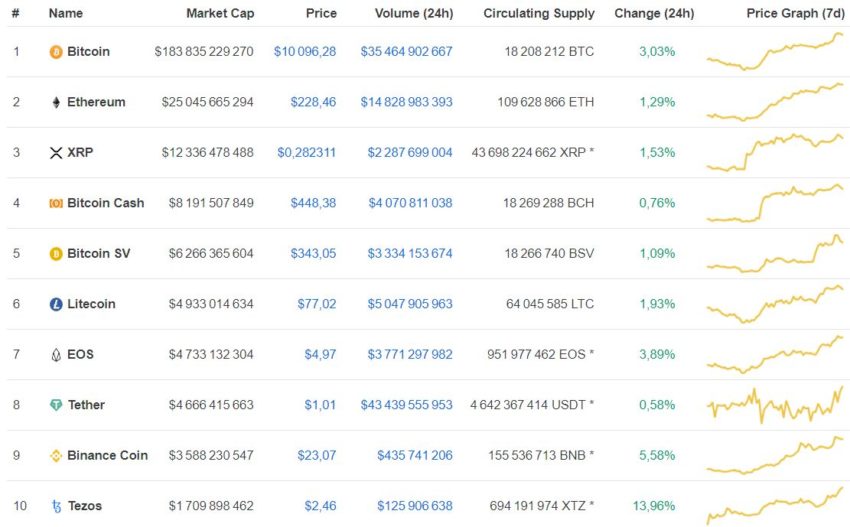Open Binance Coin details

click(x=107, y=455)
